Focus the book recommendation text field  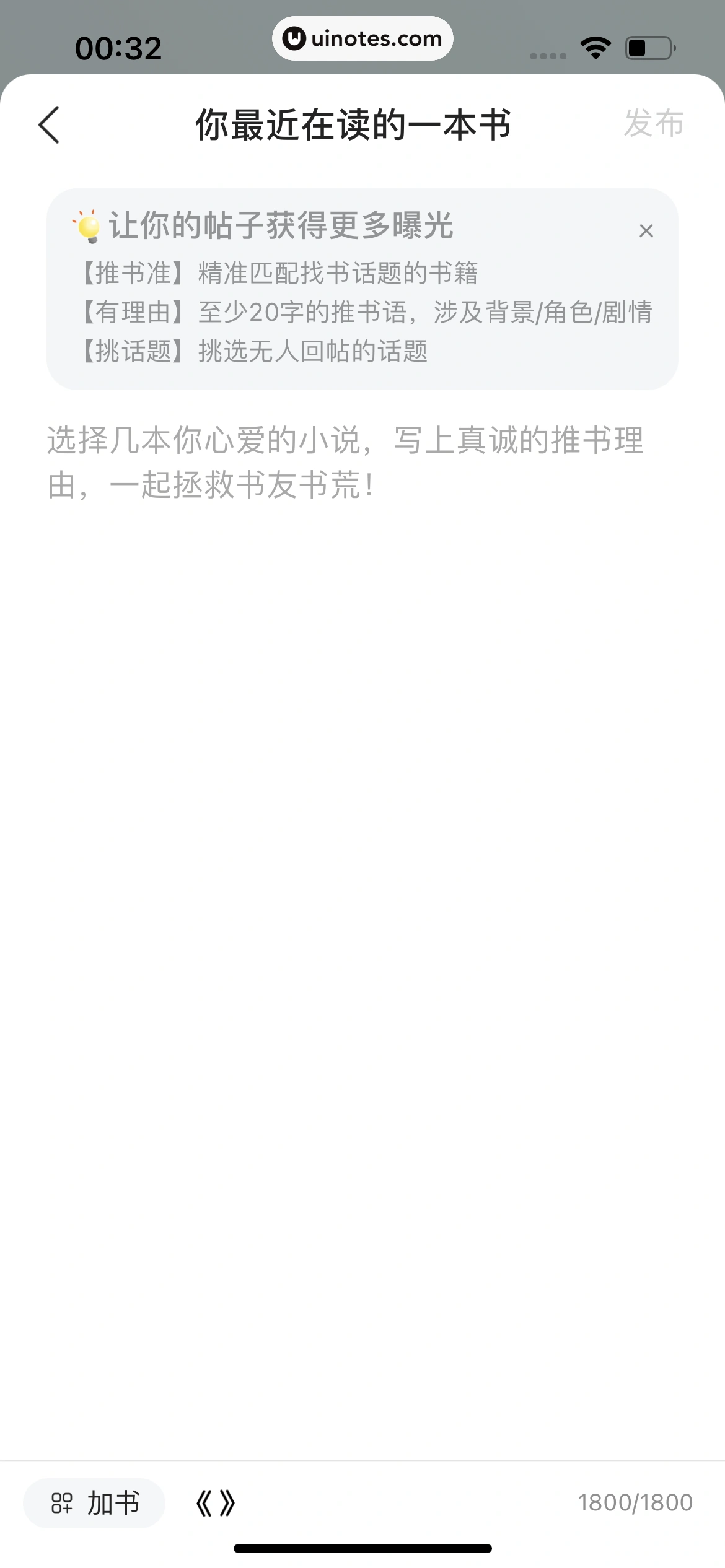point(362,743)
